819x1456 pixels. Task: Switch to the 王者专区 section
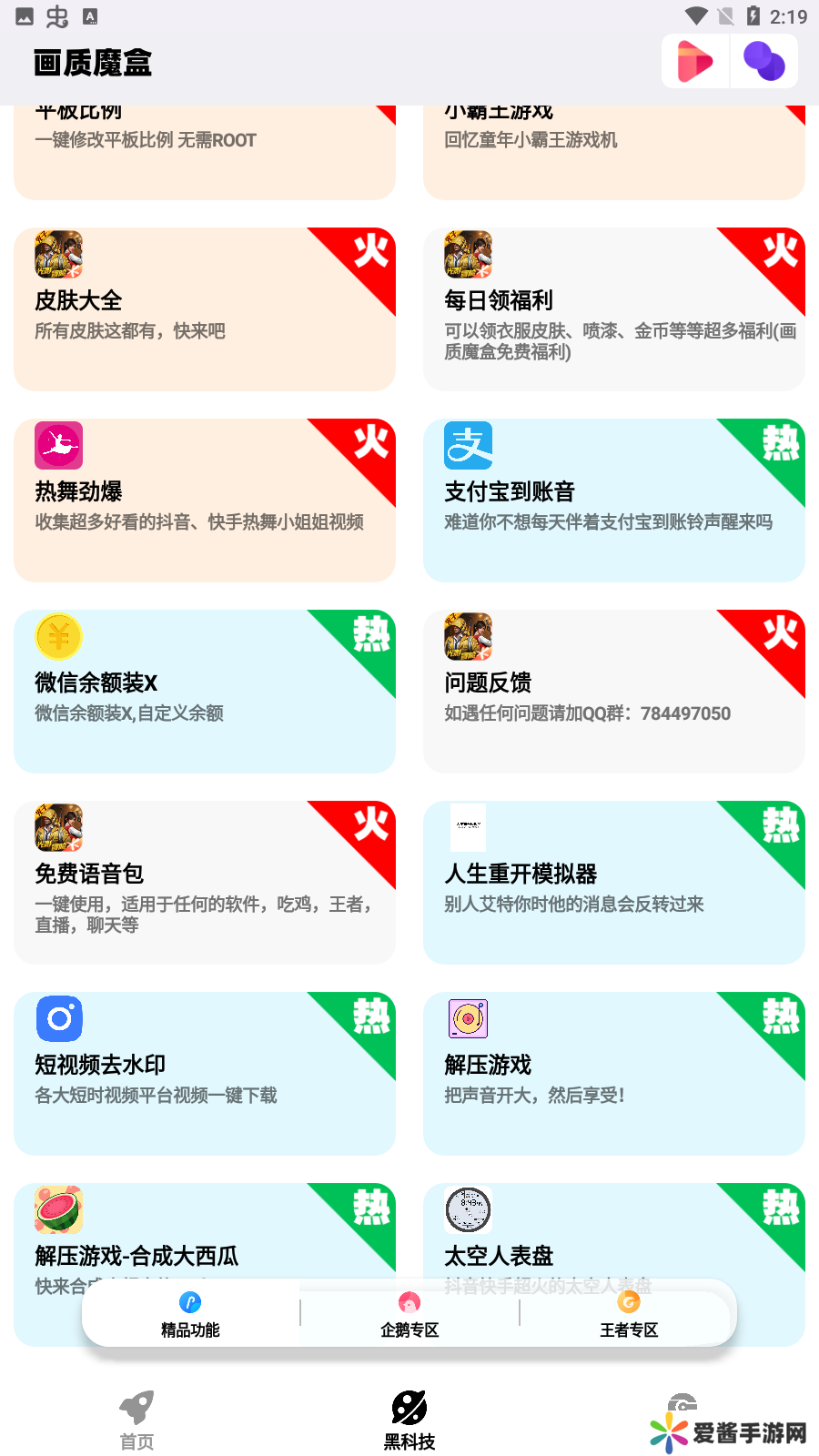(x=629, y=1315)
